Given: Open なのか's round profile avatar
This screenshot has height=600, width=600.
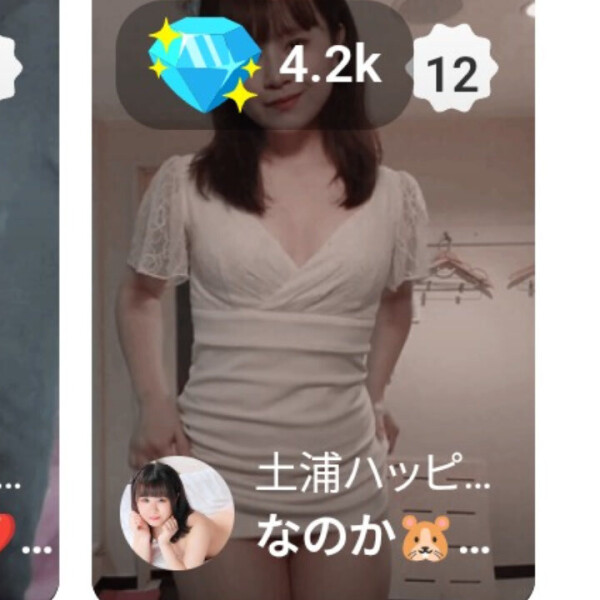Looking at the screenshot, I should click(x=177, y=513).
